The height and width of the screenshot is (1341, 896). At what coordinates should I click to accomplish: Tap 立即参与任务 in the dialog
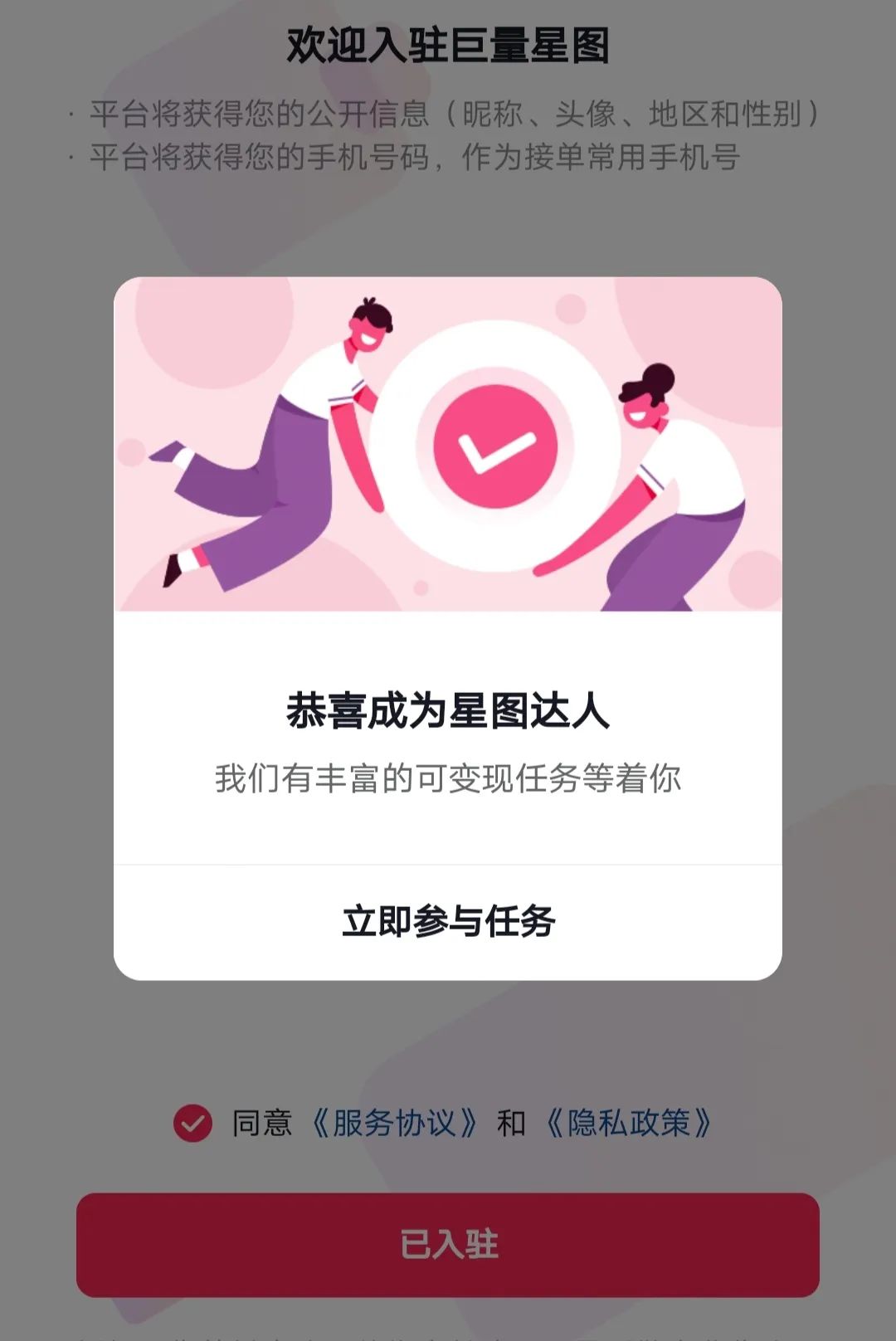[x=448, y=921]
